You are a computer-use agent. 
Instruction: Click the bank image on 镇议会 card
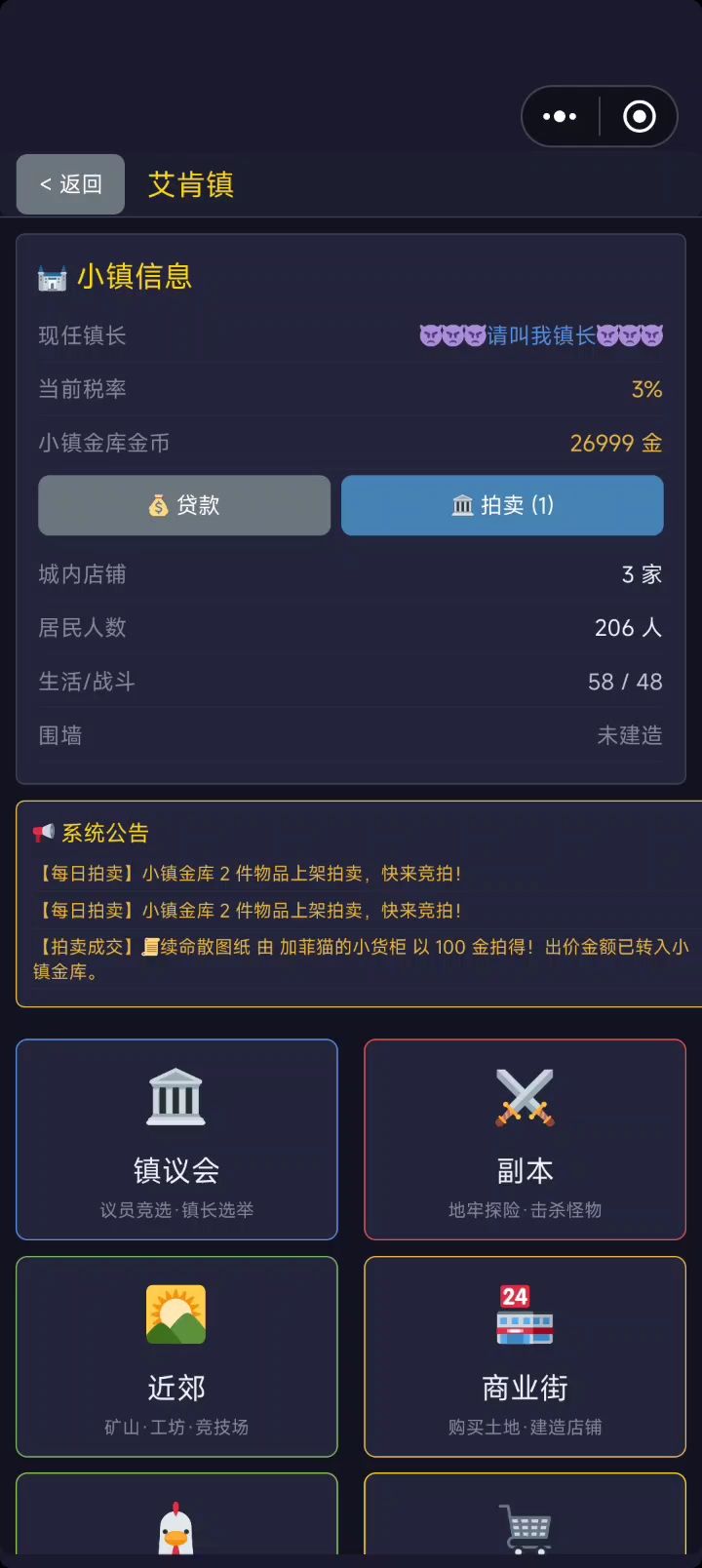(175, 1094)
